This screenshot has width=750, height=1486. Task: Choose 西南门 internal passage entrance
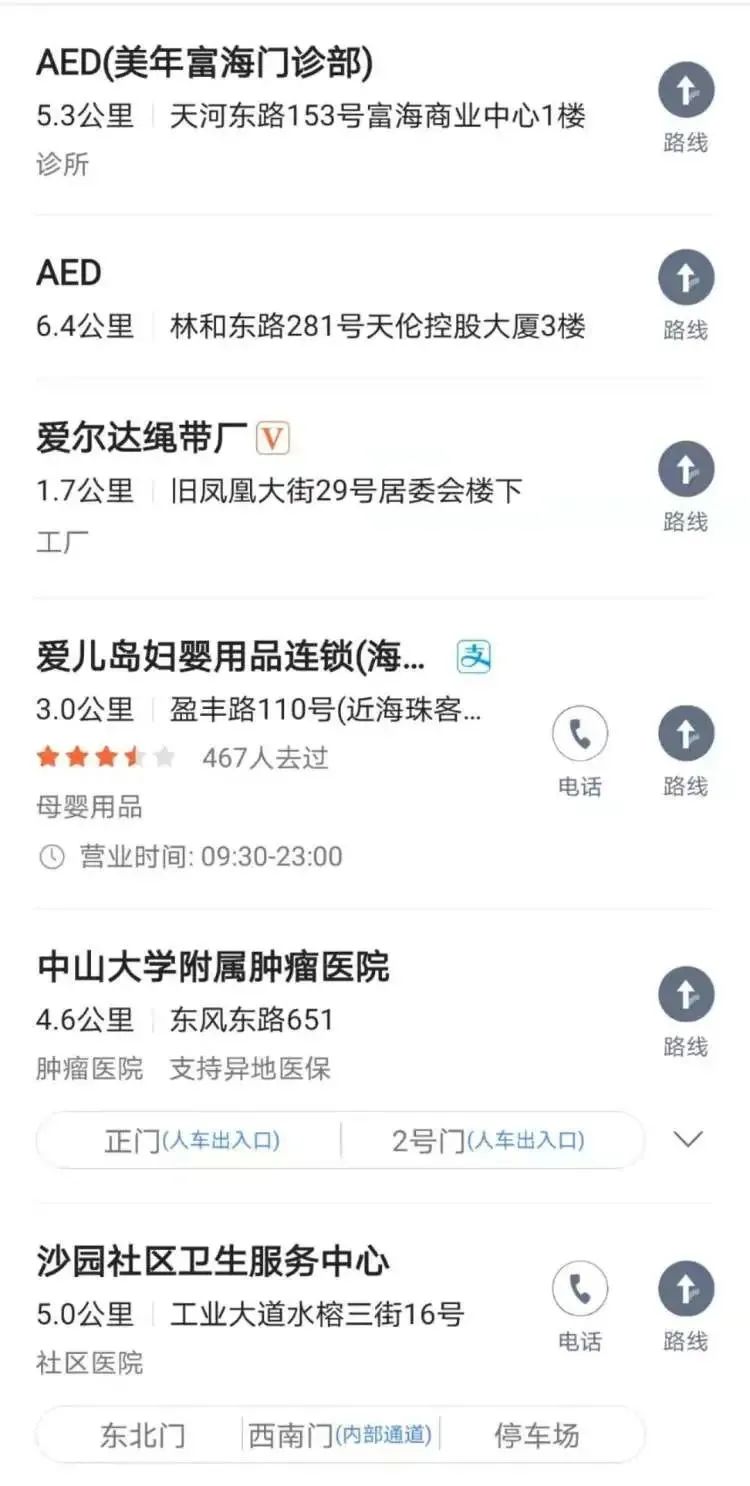coord(340,1435)
